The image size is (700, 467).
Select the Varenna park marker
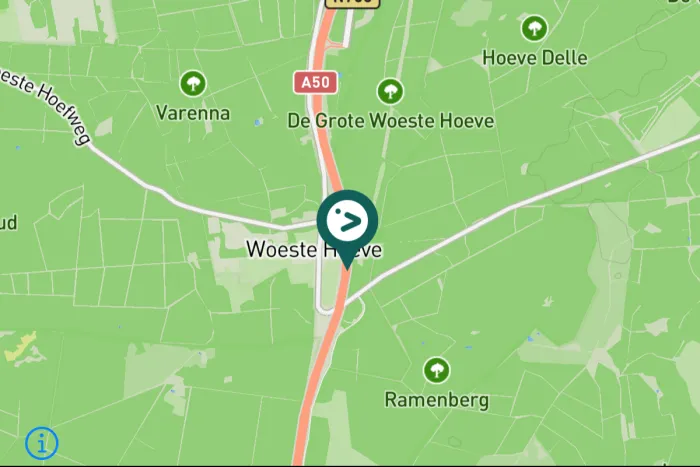point(192,84)
